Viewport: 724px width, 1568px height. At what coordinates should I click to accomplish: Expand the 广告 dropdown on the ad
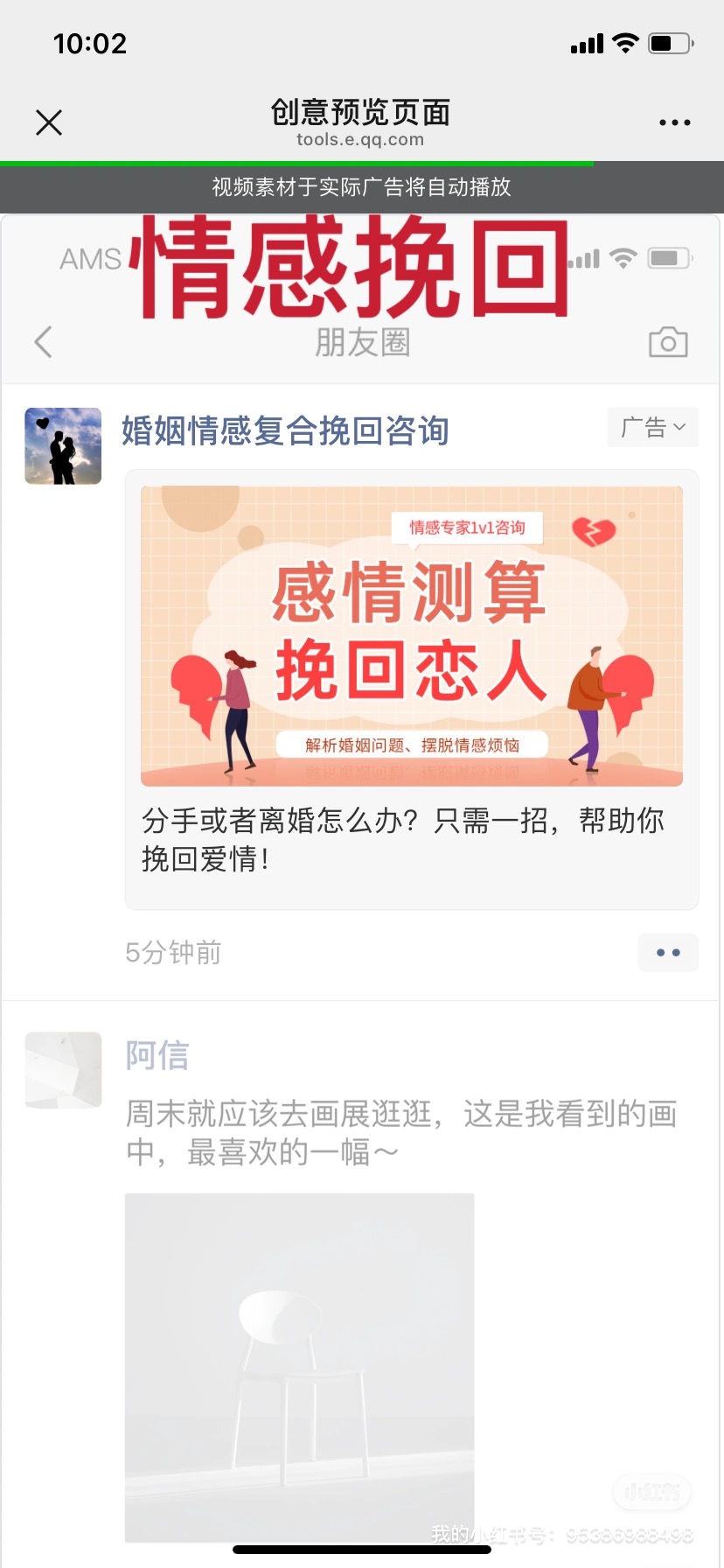coord(653,428)
